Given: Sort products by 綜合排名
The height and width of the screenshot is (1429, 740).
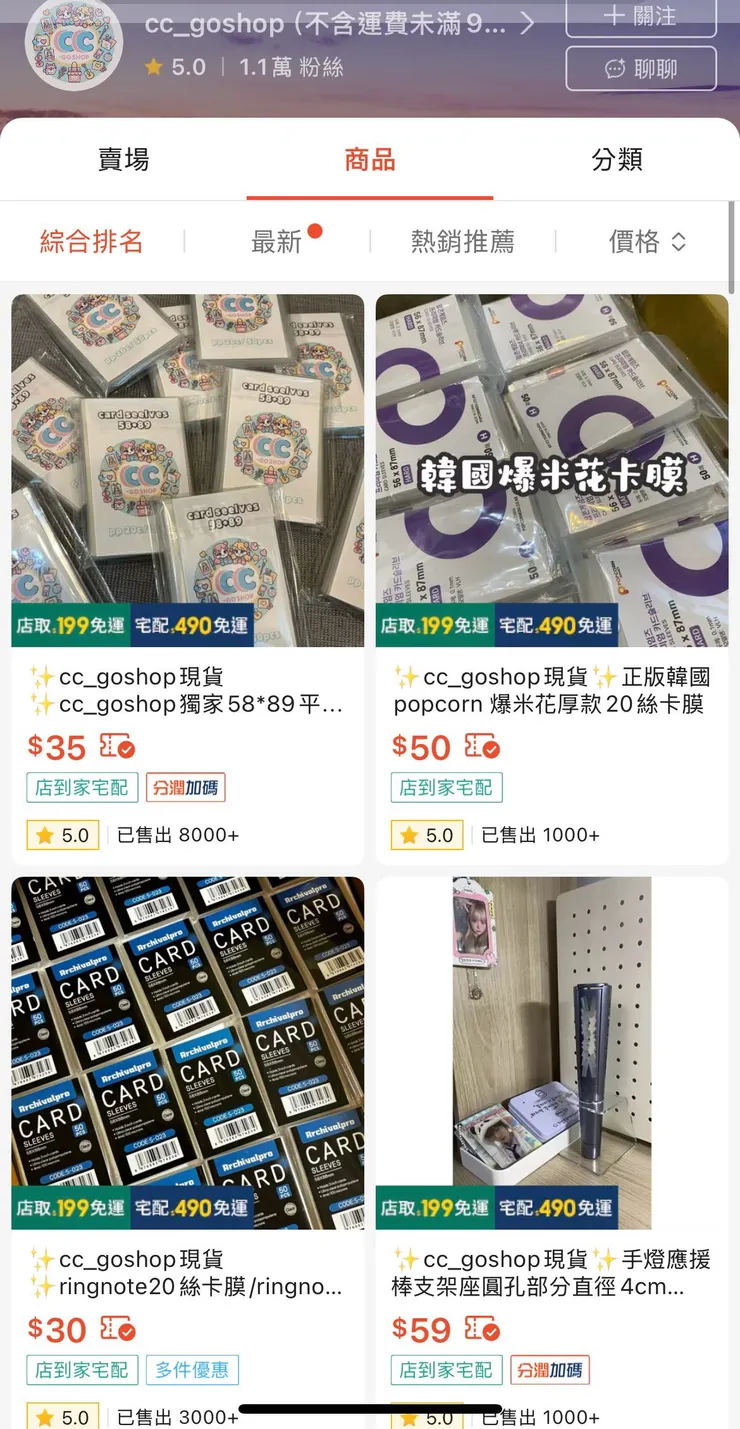Looking at the screenshot, I should click(92, 241).
